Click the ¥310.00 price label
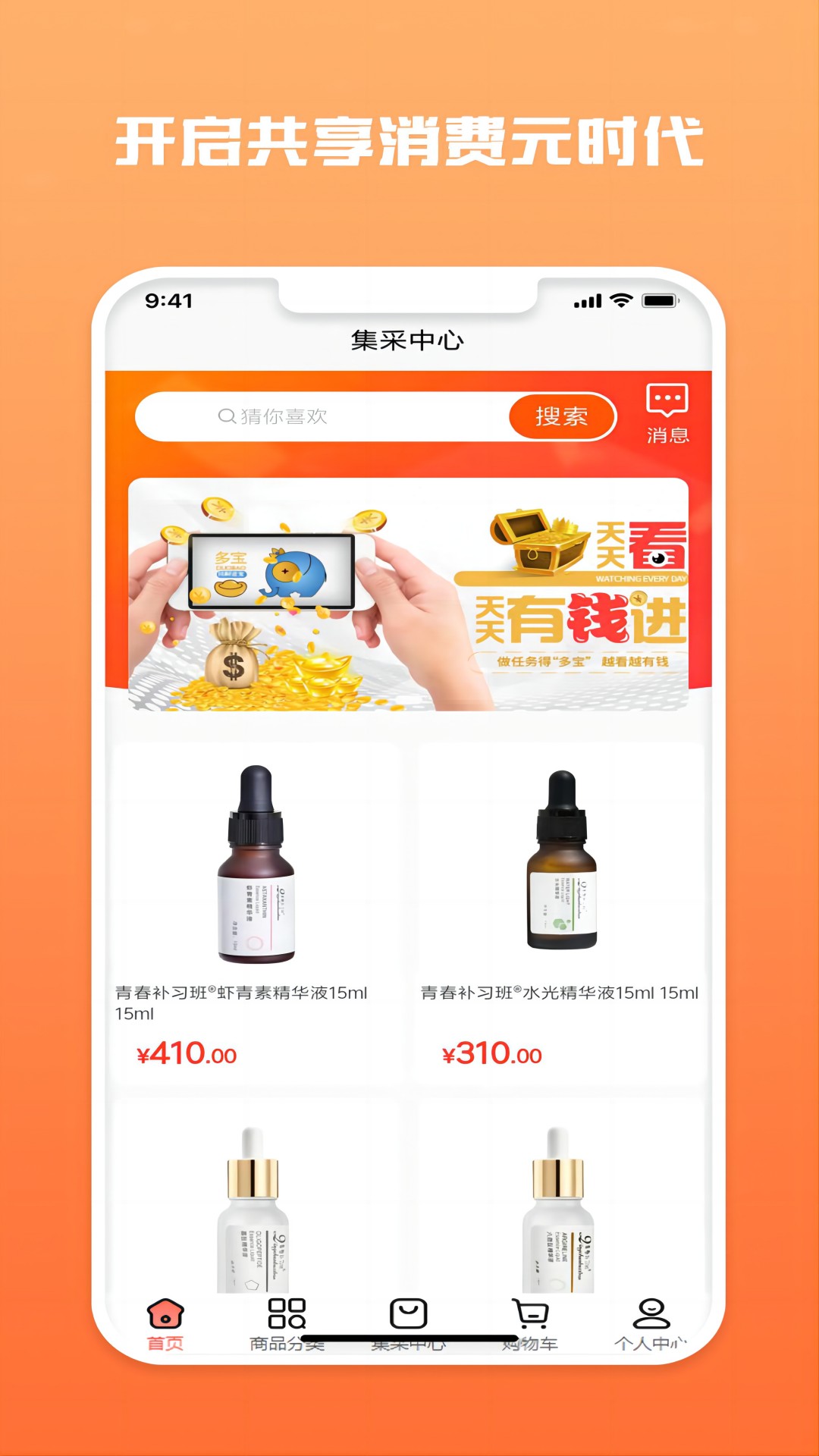The image size is (819, 1456). tap(489, 1053)
